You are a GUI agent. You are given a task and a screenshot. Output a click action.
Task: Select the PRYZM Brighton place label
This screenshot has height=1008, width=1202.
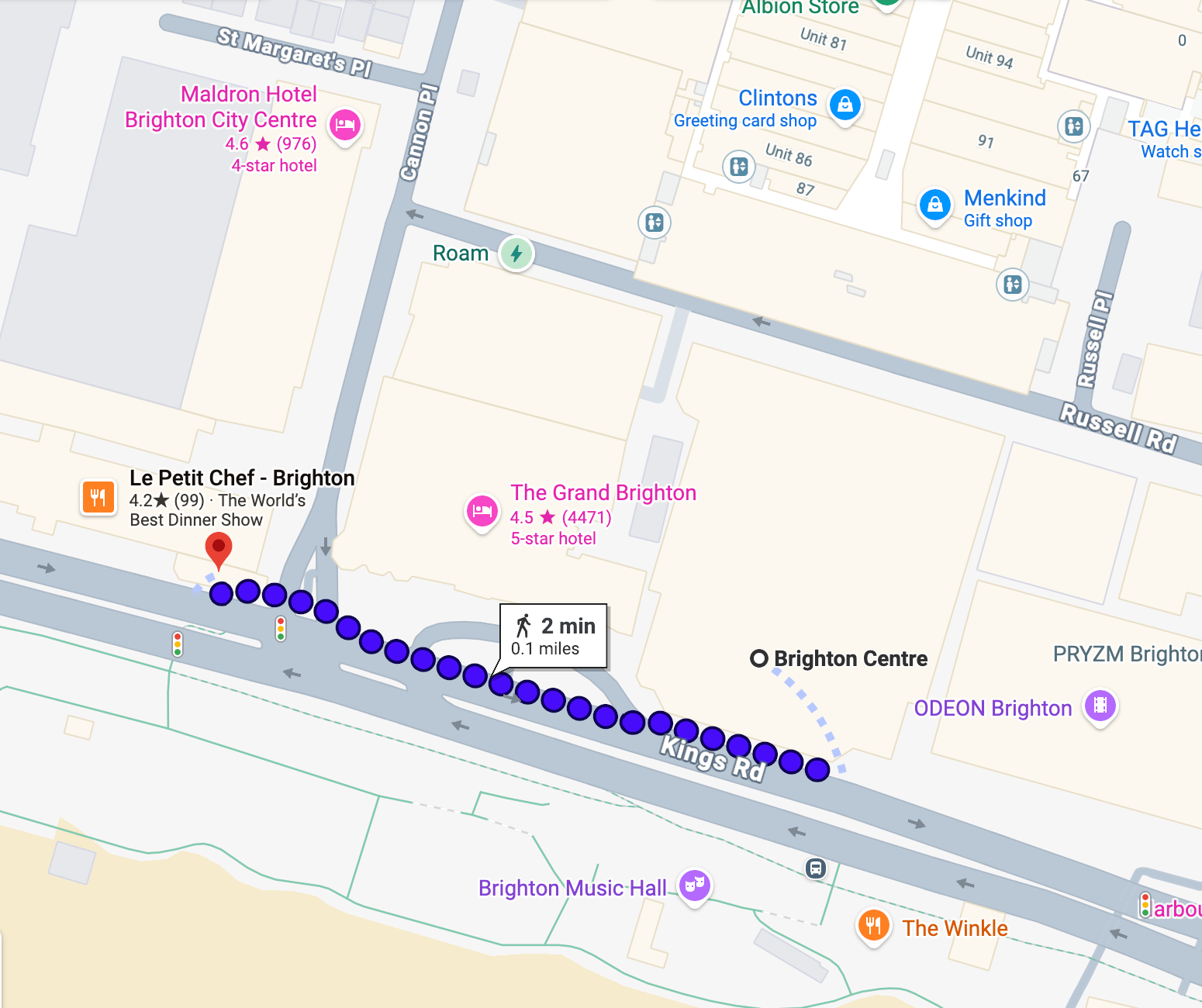[x=1127, y=654]
